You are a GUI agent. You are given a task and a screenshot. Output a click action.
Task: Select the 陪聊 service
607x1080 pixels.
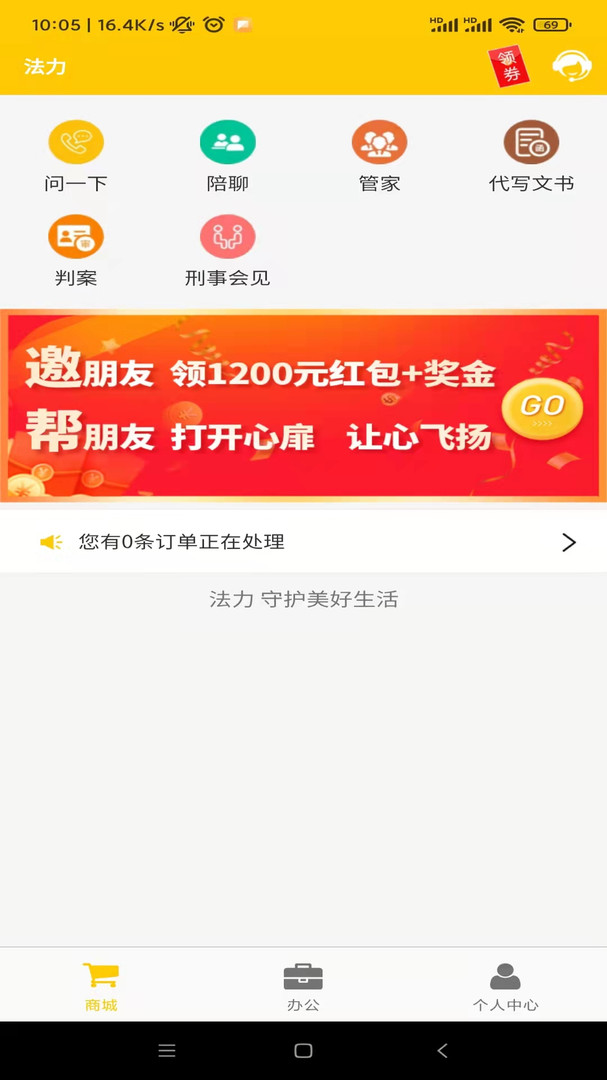pyautogui.click(x=228, y=156)
